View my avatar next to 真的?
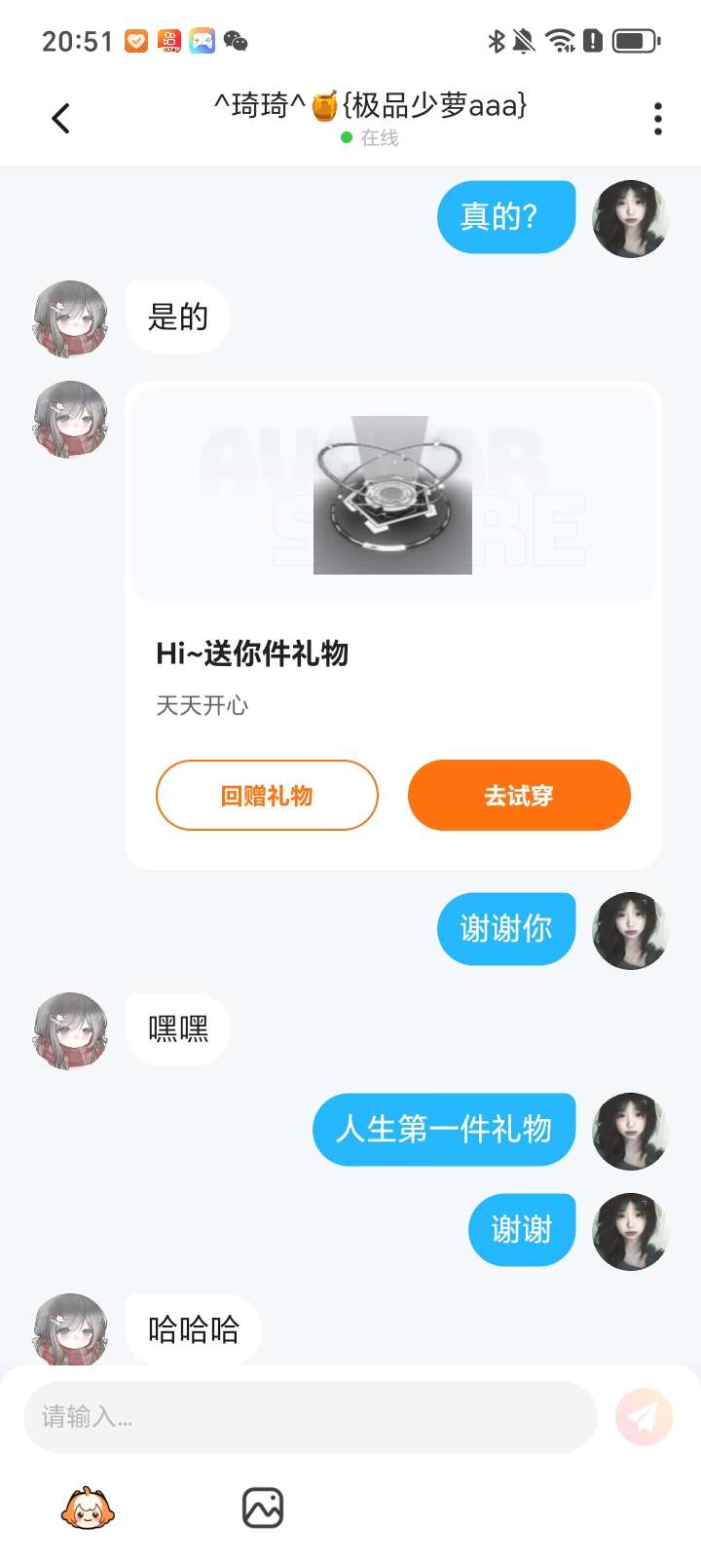This screenshot has height=1568, width=701. [631, 218]
